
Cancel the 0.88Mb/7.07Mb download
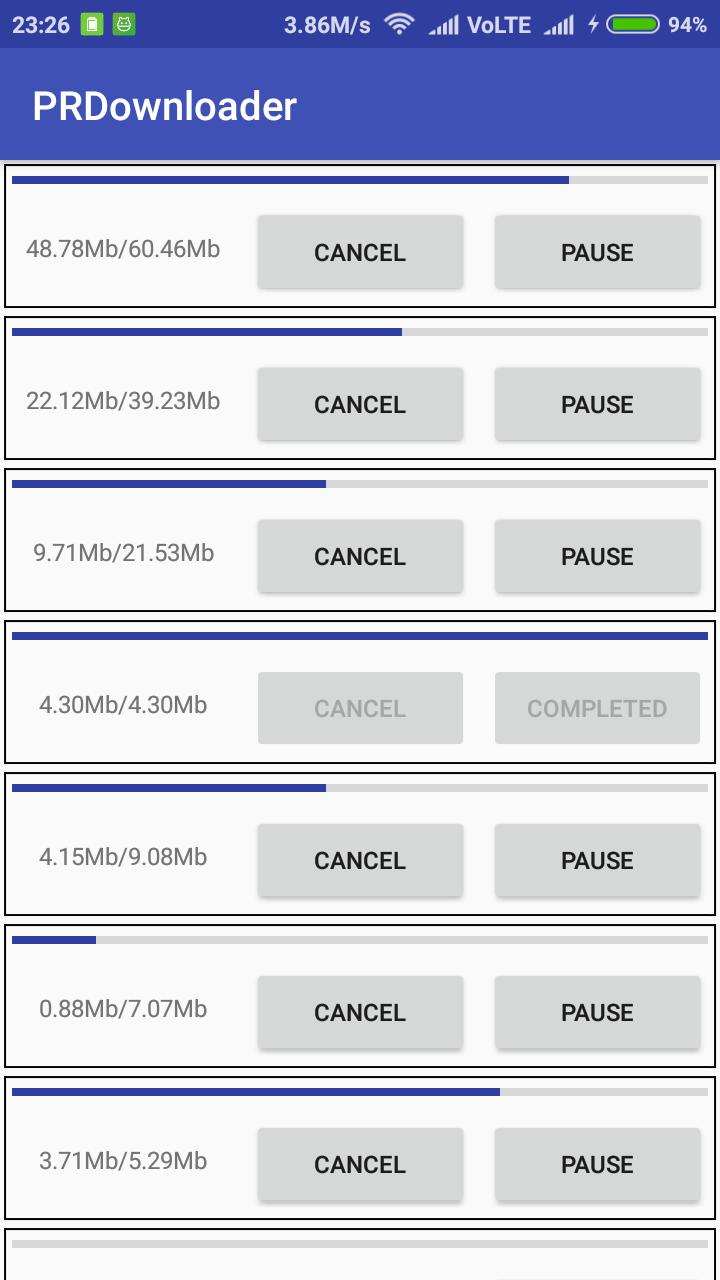click(360, 1012)
